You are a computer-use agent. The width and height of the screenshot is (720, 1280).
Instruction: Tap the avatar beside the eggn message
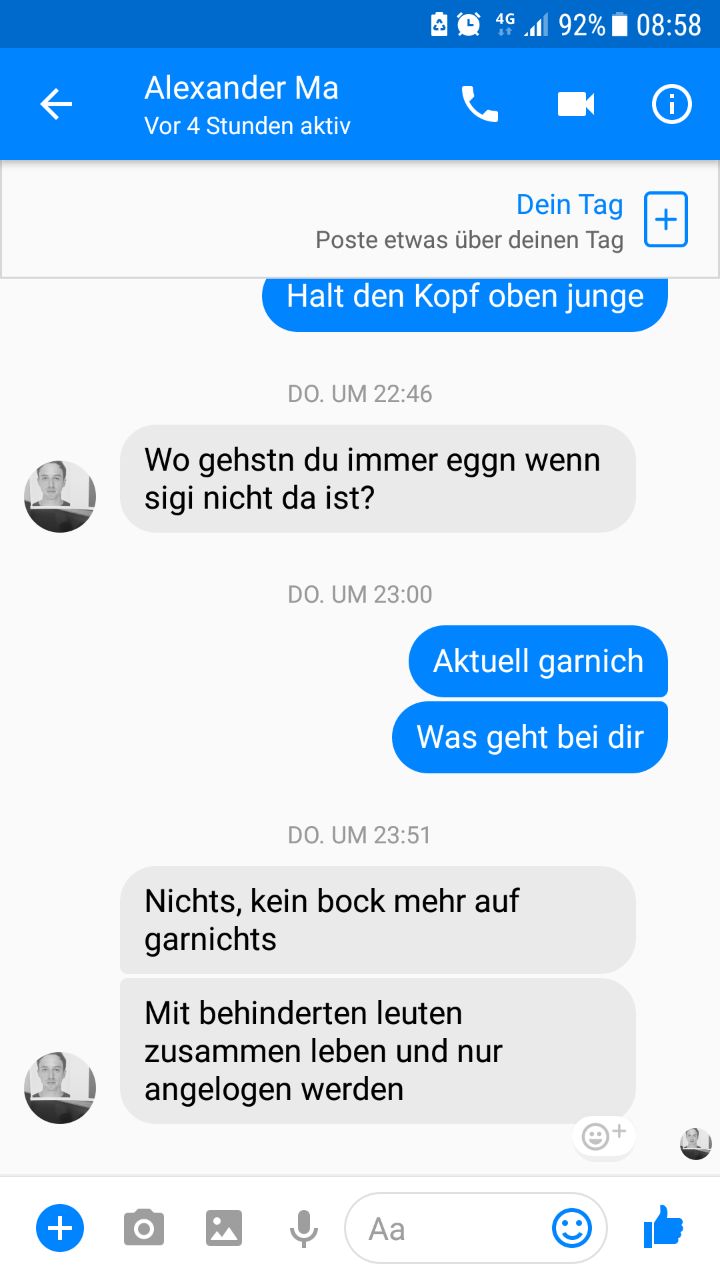click(60, 496)
